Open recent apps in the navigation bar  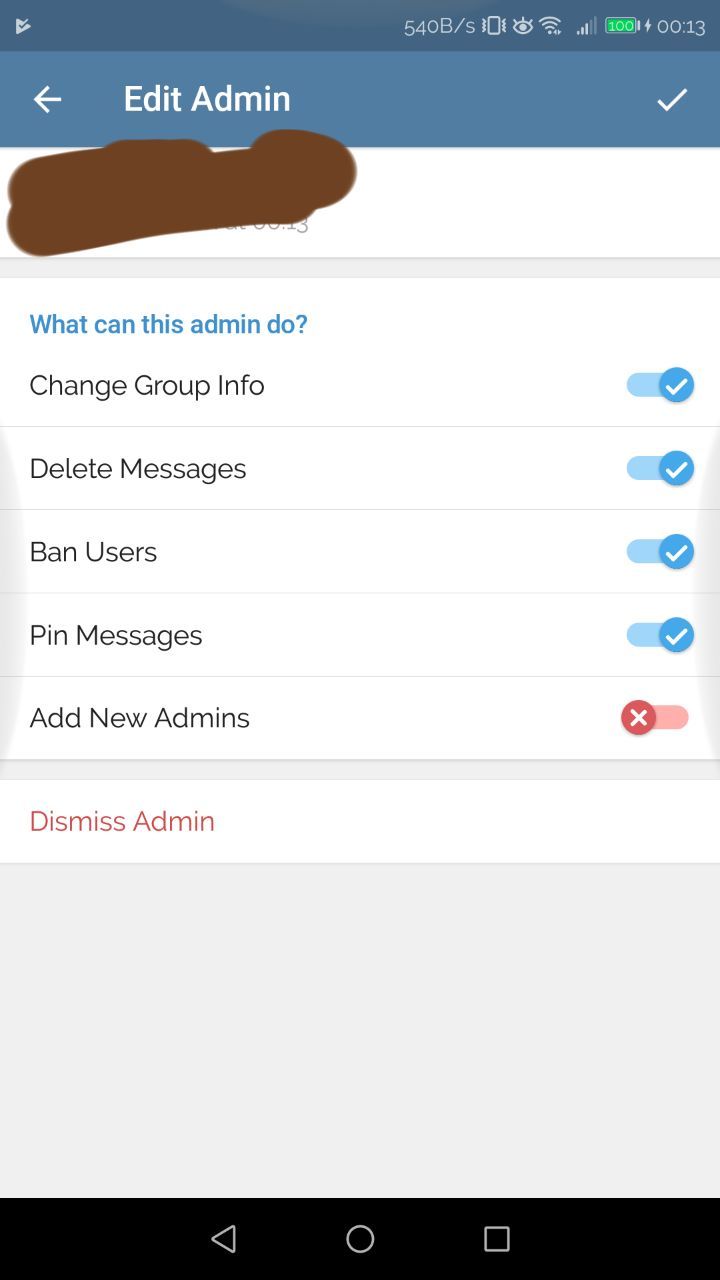[496, 1239]
